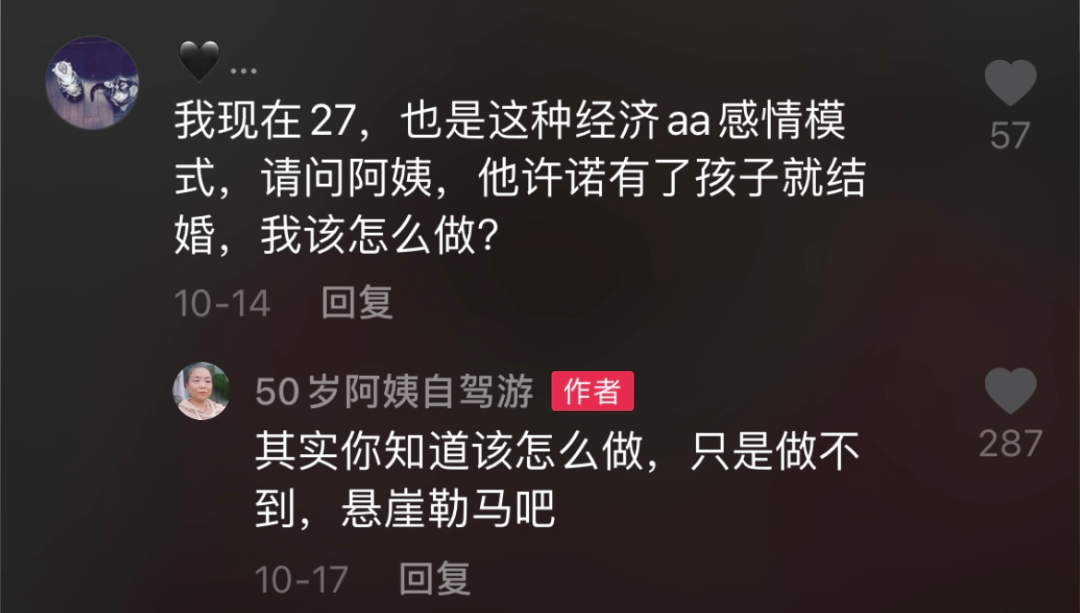The width and height of the screenshot is (1080, 613).
Task: Tap 回复 under the comment dated 10-14
Action: point(357,303)
